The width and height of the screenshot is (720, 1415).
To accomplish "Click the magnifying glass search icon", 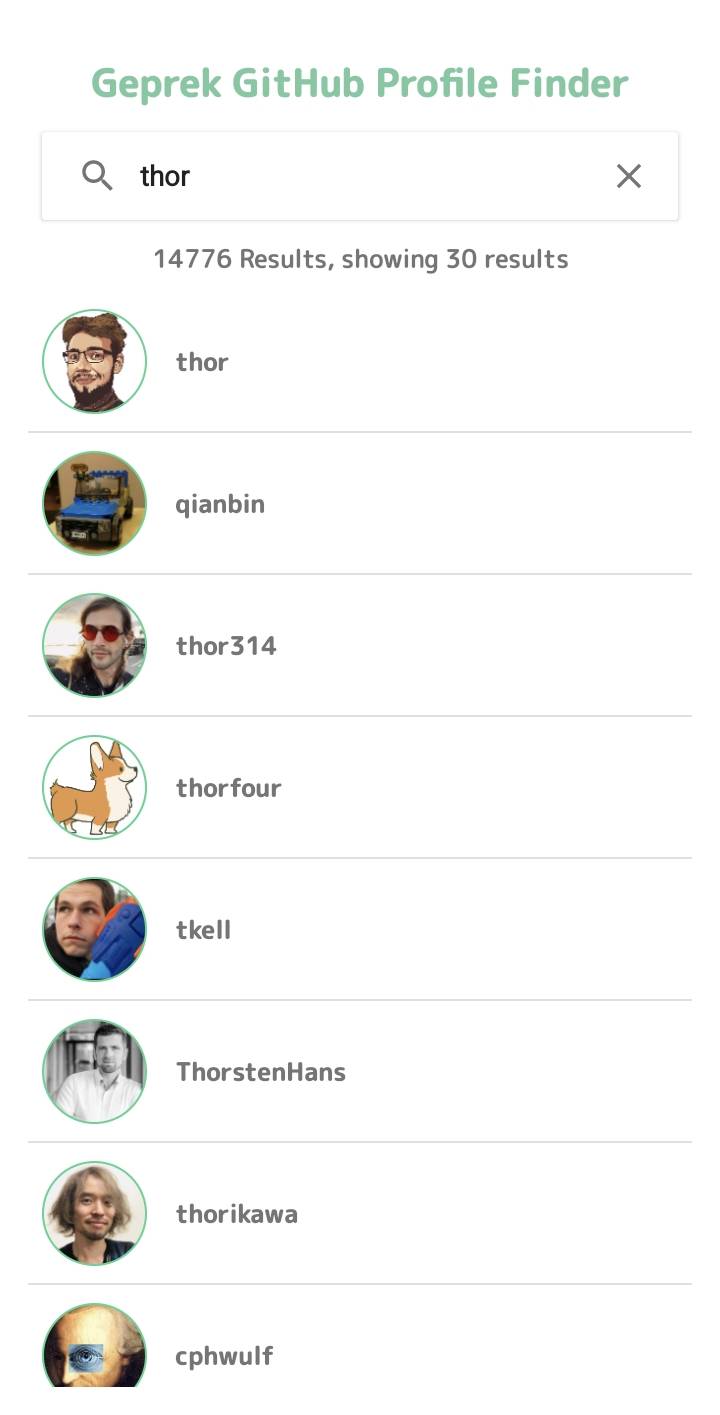I will 97,174.
